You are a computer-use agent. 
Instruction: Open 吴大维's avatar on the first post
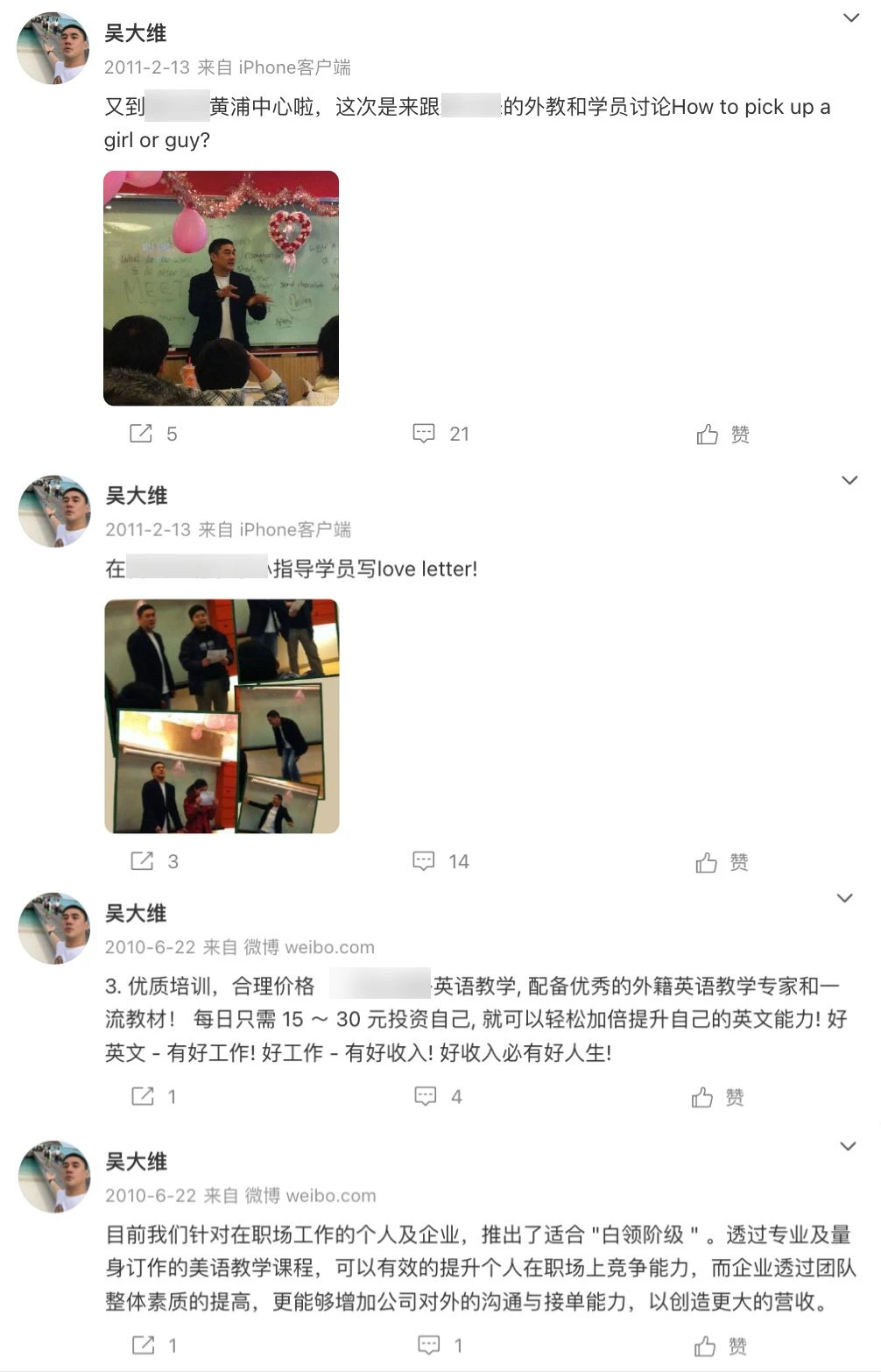(x=53, y=48)
